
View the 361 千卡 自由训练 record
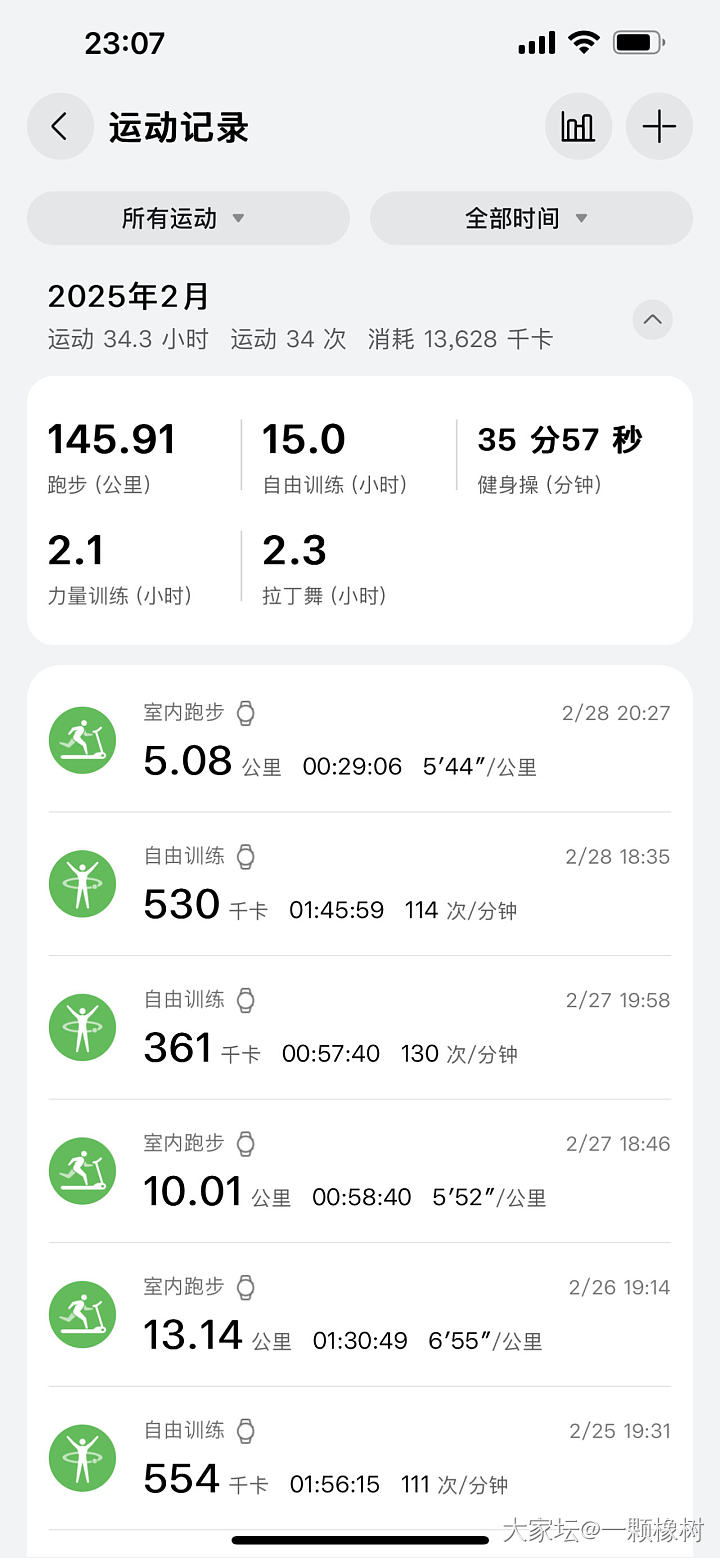(360, 1028)
